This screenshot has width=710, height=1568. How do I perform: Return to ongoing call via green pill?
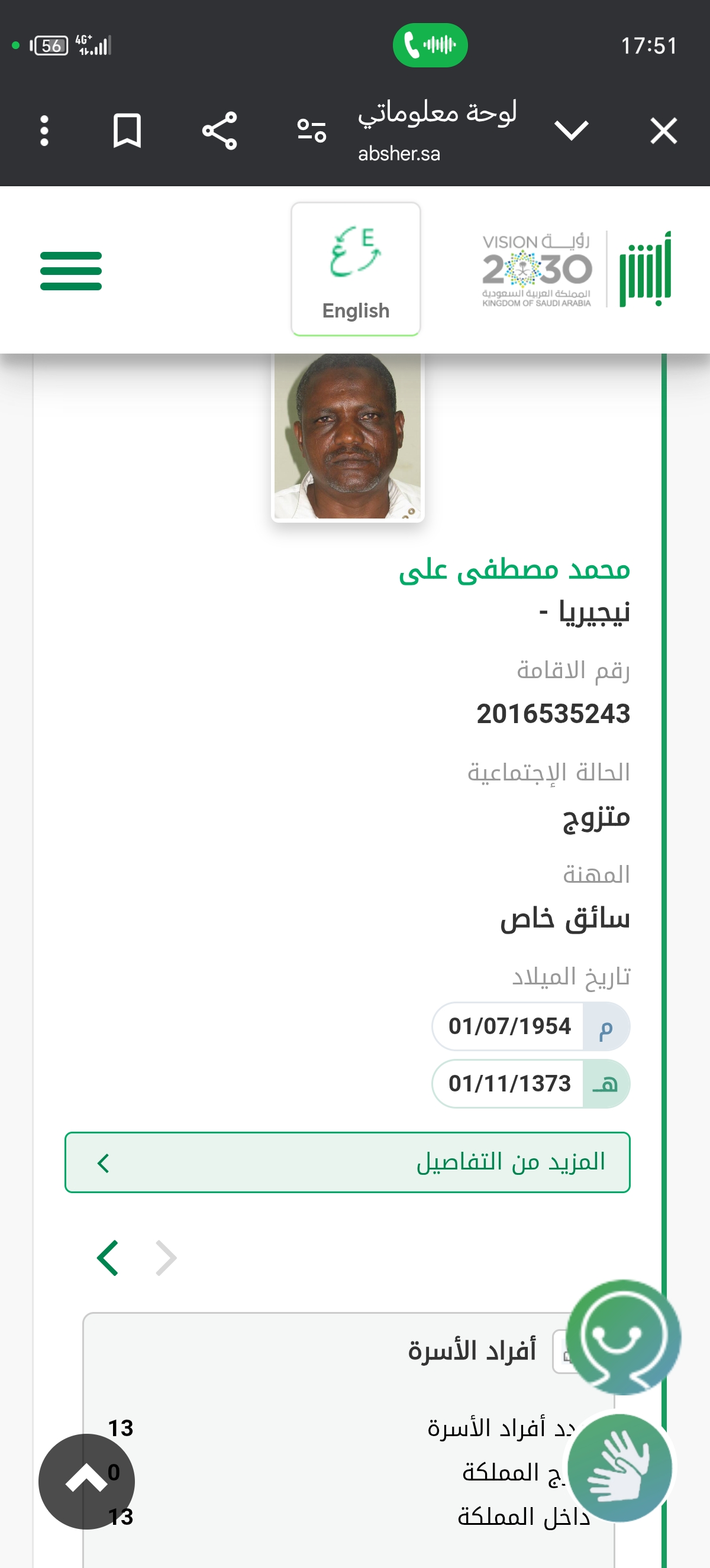point(430,45)
